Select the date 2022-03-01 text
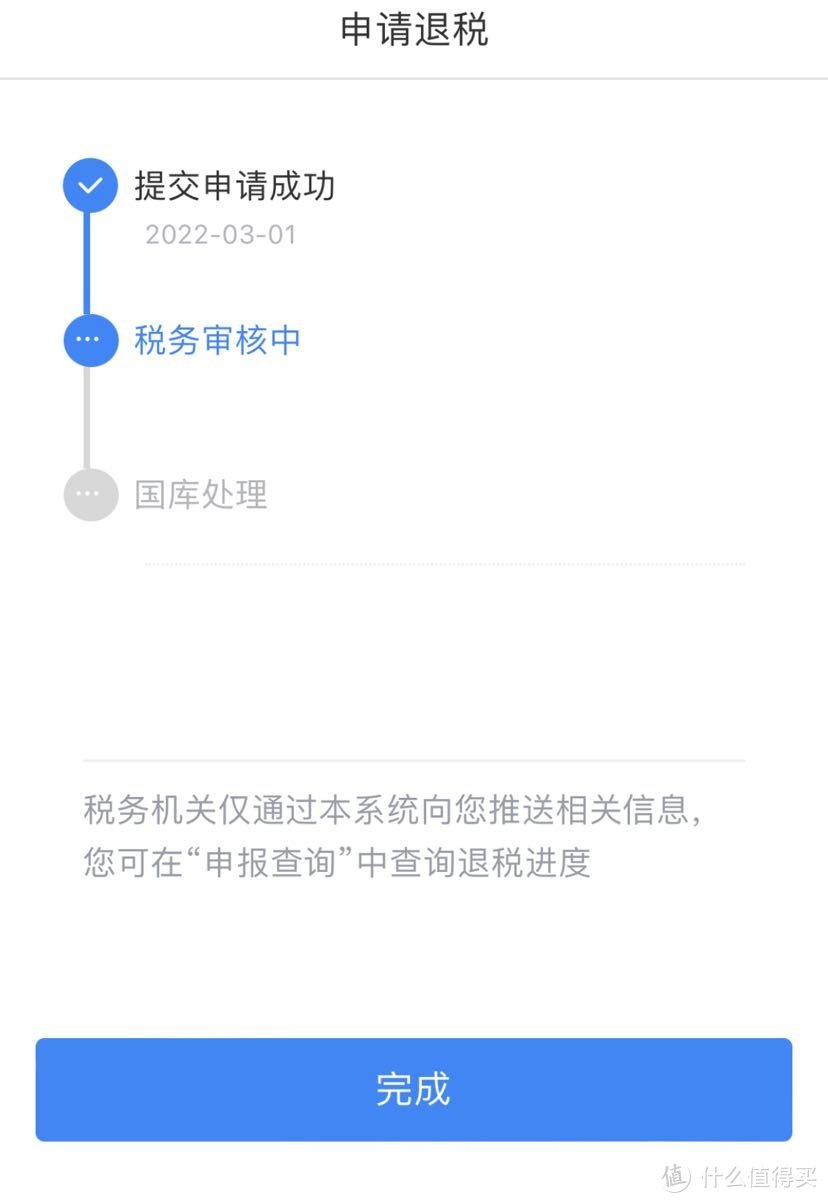This screenshot has width=828, height=1203. pos(219,235)
